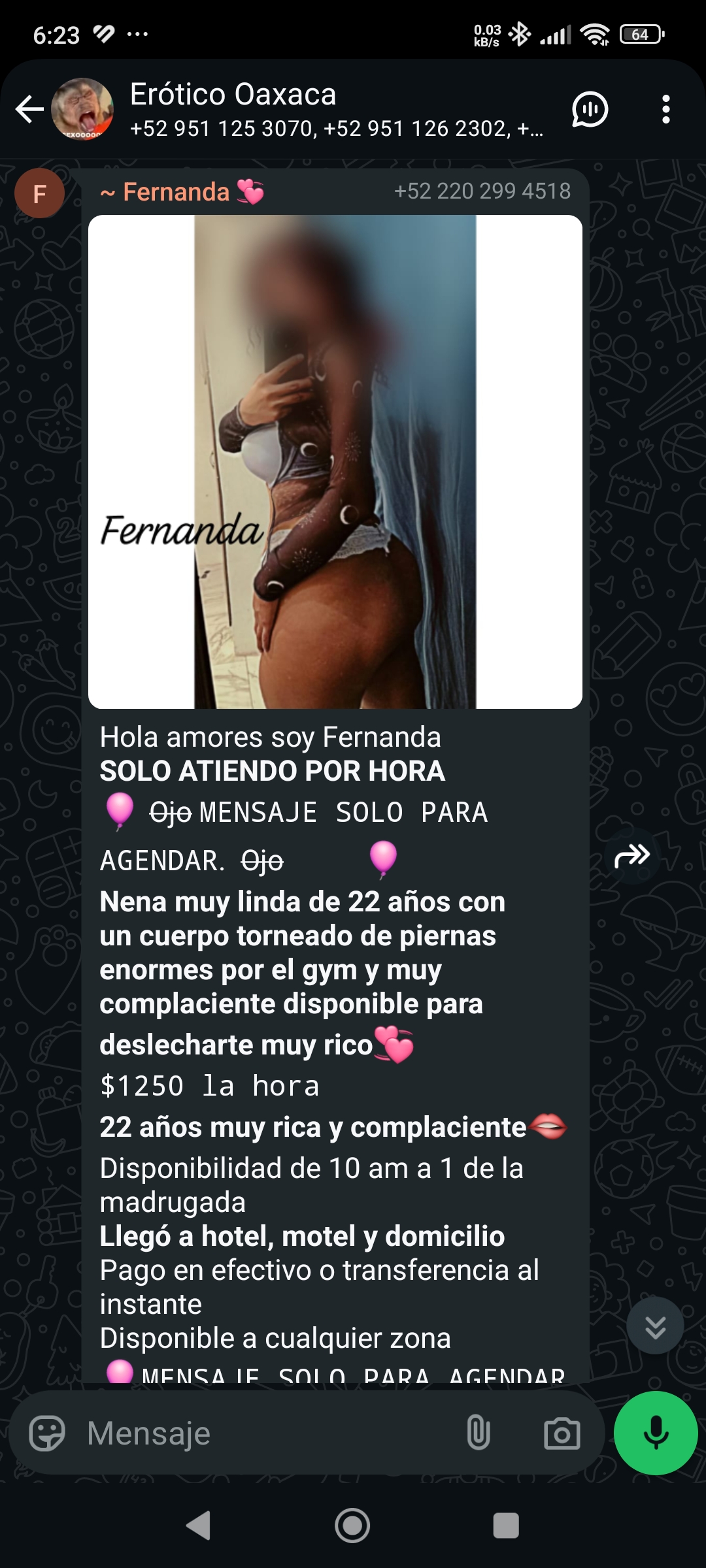Jump to the latest messages
706x1568 pixels.
[655, 1326]
